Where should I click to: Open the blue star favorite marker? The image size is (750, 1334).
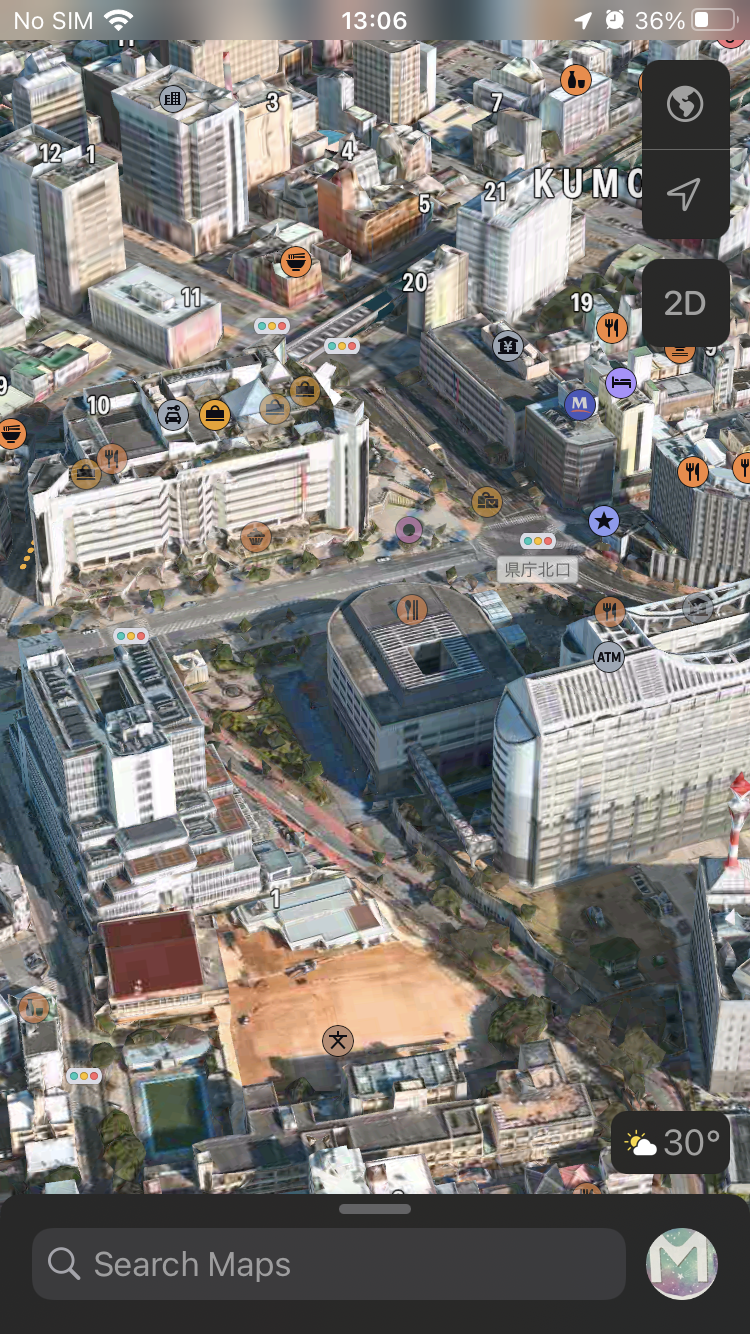[x=603, y=520]
